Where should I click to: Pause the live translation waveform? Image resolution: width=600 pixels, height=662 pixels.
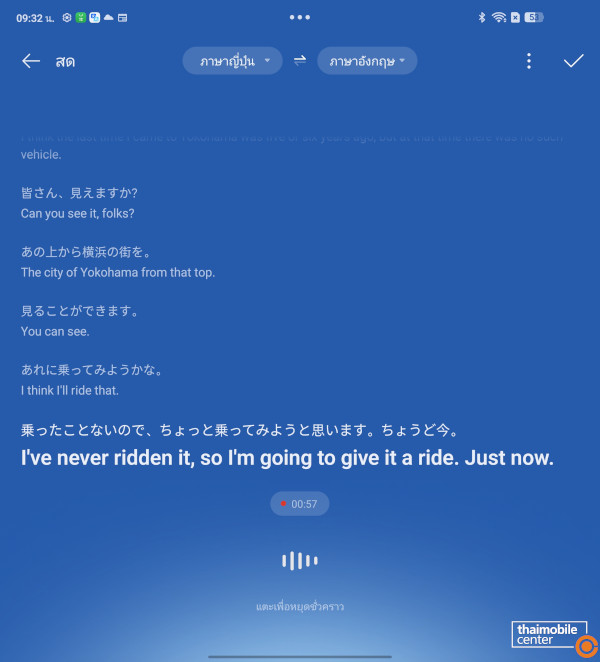point(300,561)
